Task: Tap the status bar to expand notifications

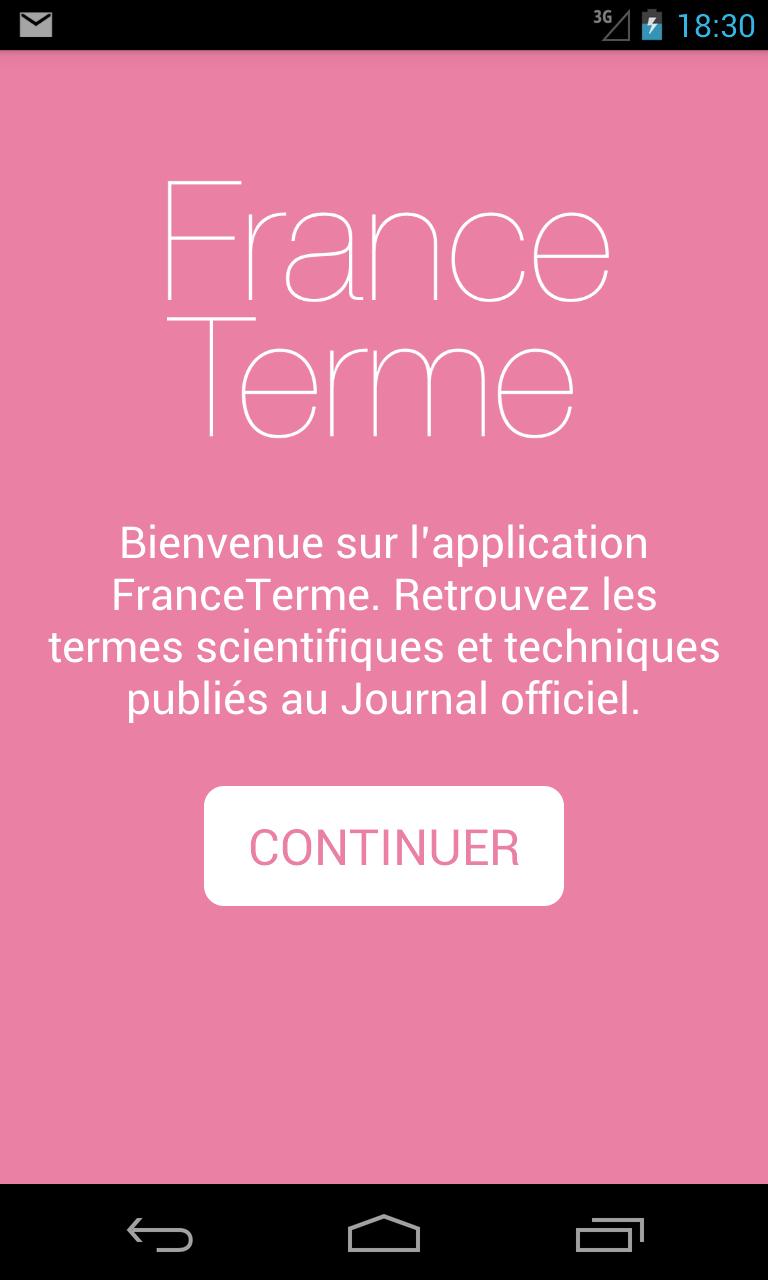Action: 384,24
